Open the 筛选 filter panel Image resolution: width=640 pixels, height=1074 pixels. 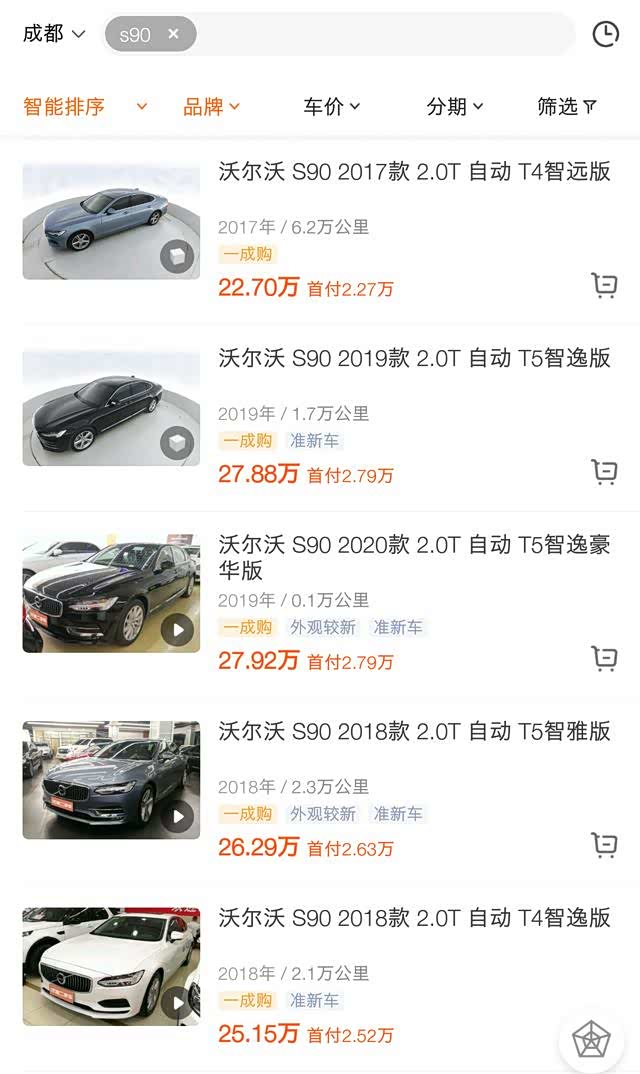(567, 106)
